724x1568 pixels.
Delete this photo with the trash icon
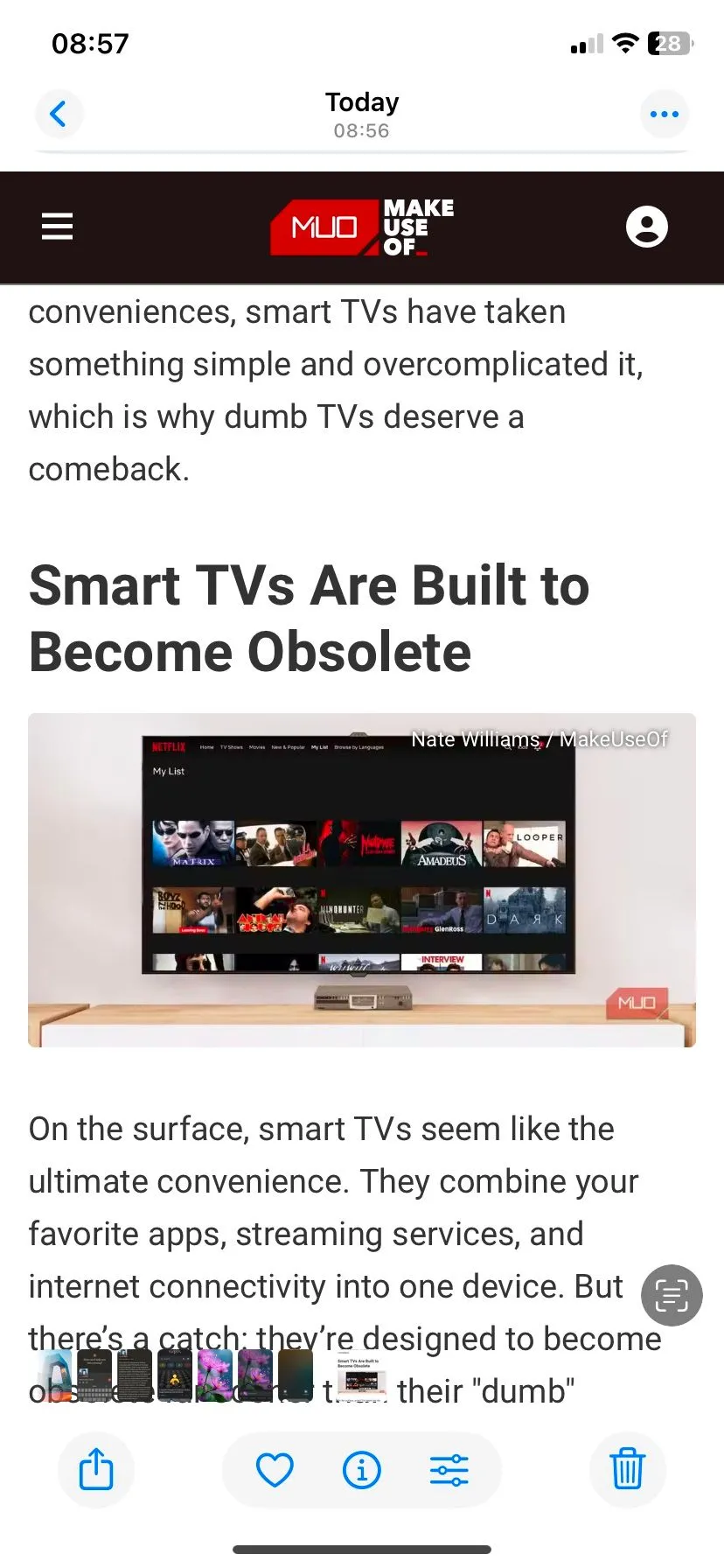pos(627,1469)
